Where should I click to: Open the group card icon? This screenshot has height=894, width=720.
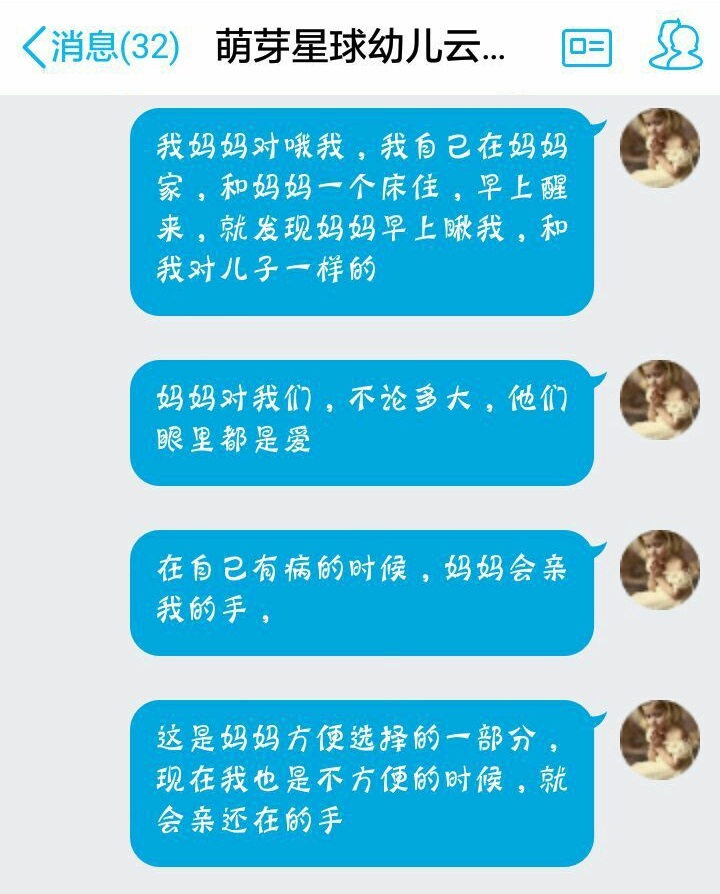pos(586,47)
